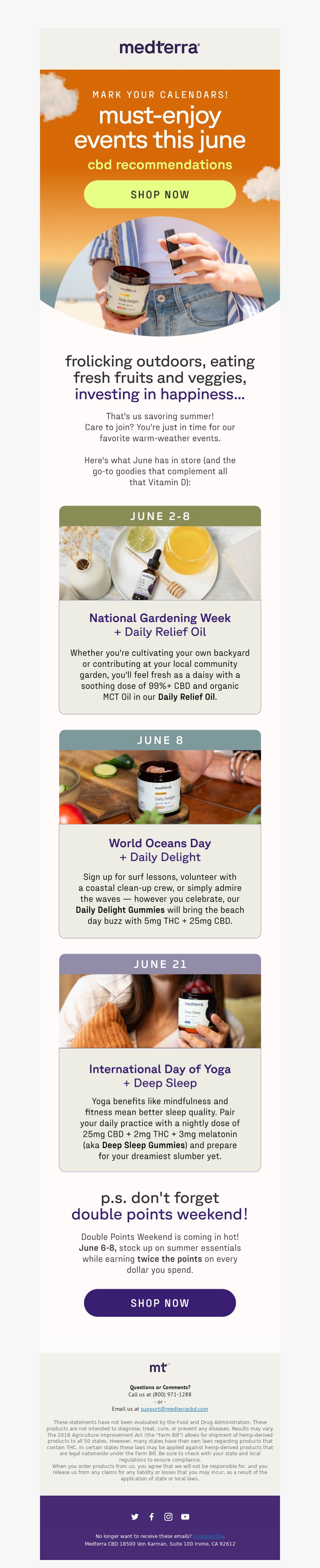Open Medterra's Twitter page

click(135, 1516)
